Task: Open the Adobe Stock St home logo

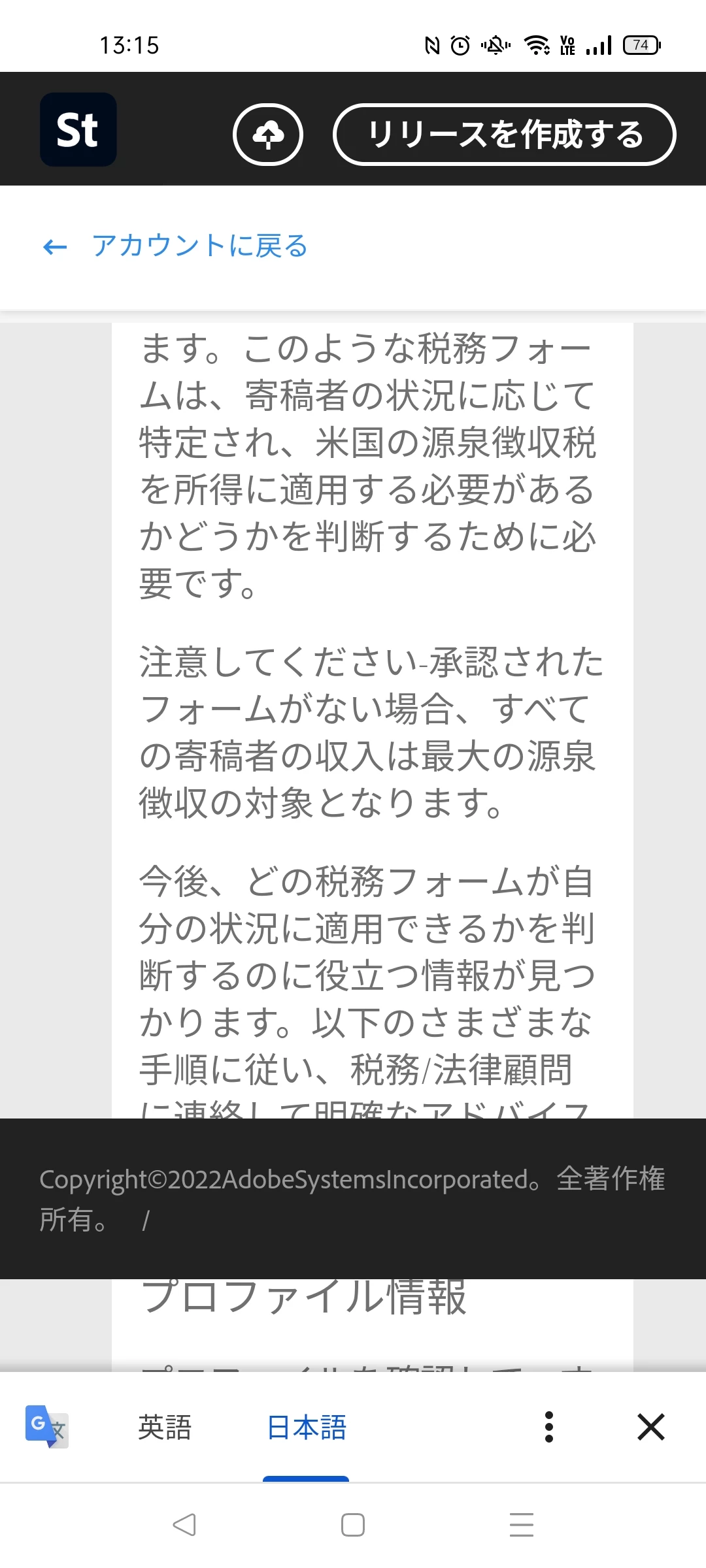Action: [x=78, y=129]
